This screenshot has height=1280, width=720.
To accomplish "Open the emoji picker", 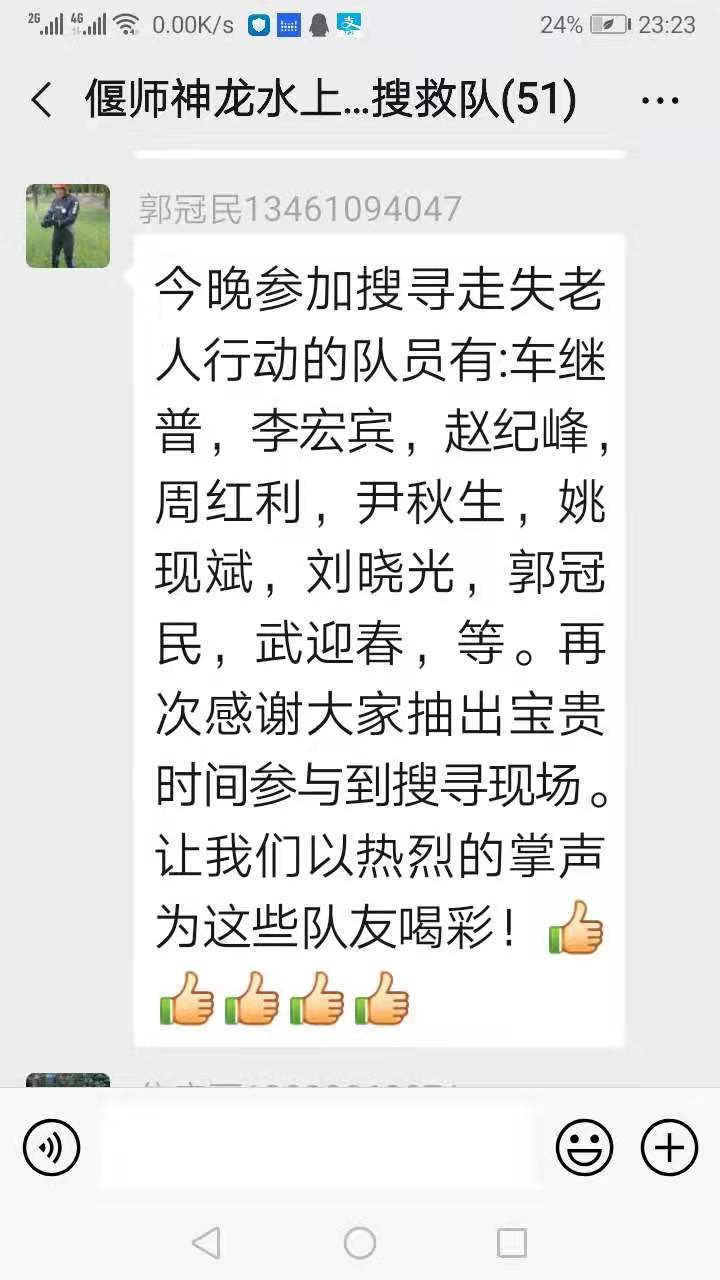I will point(584,1147).
